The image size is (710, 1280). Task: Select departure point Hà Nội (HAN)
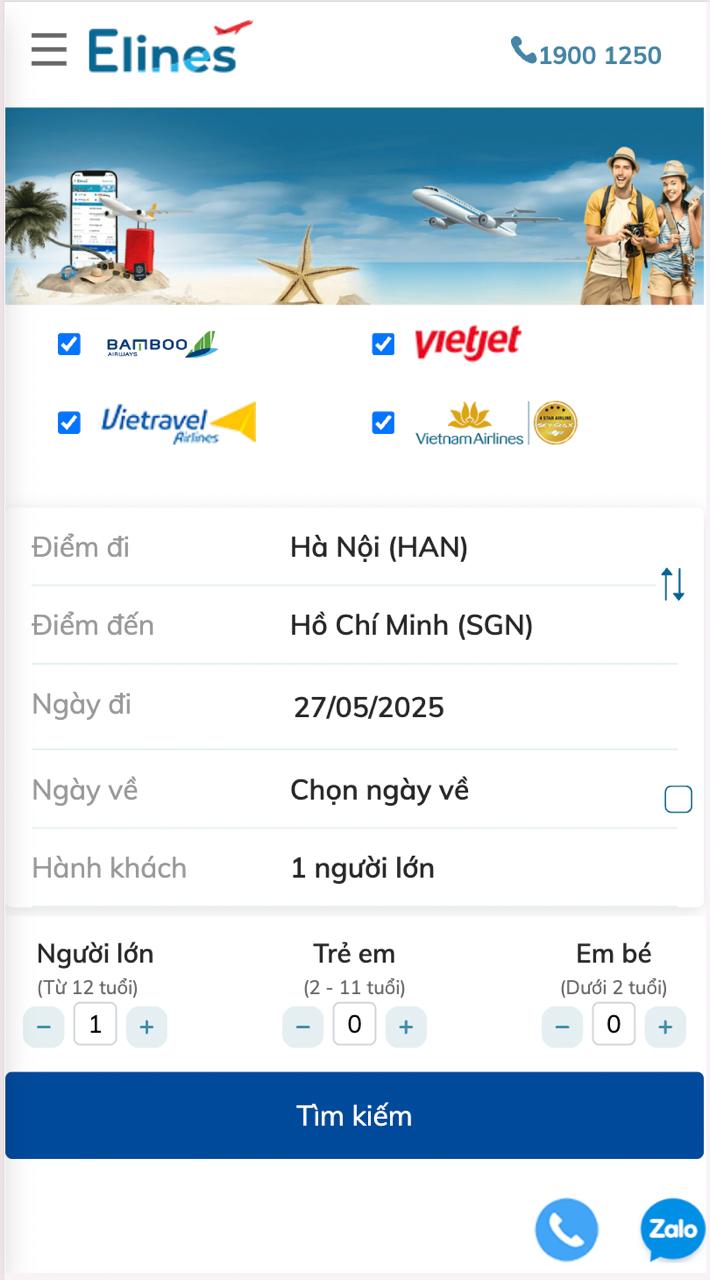tap(379, 547)
